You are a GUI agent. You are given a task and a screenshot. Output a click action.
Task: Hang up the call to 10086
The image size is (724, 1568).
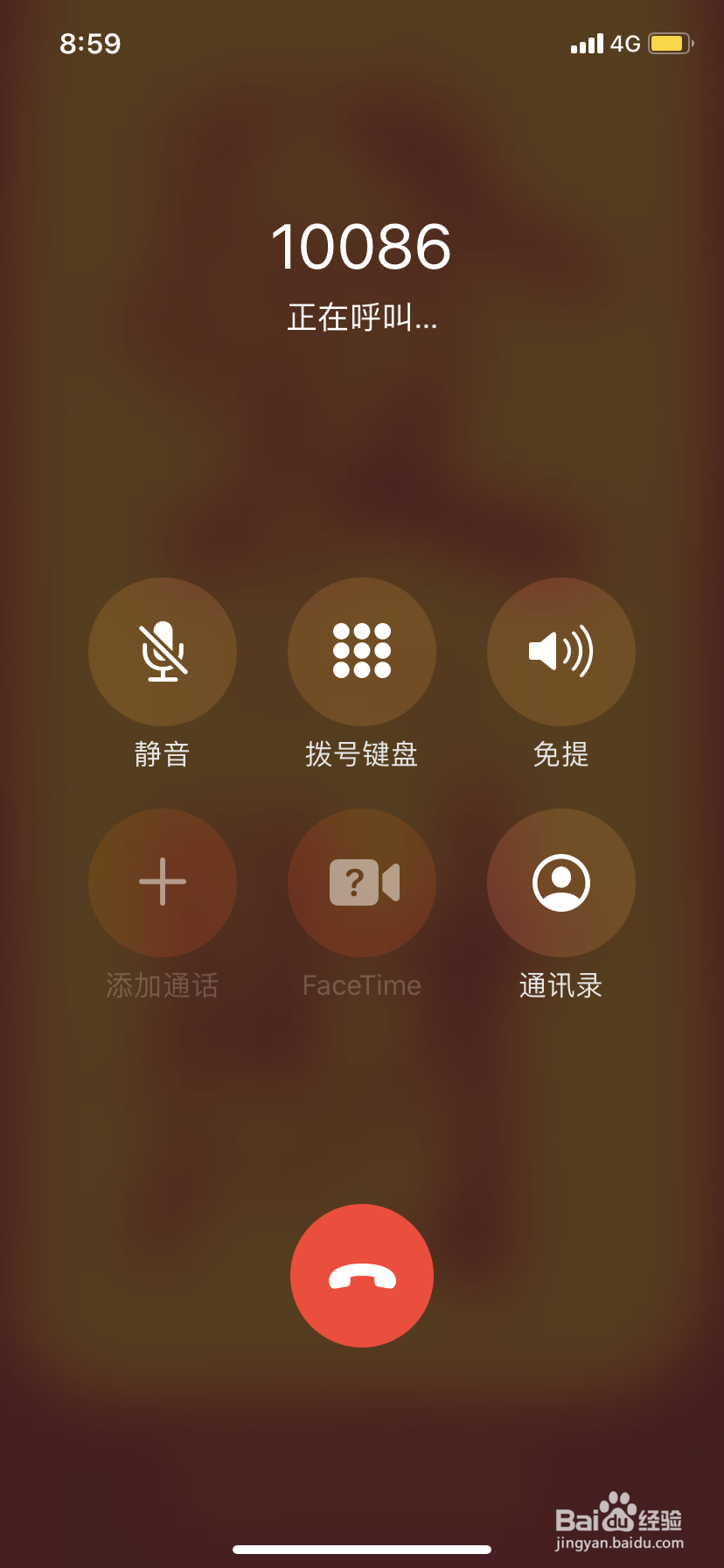(x=362, y=1276)
